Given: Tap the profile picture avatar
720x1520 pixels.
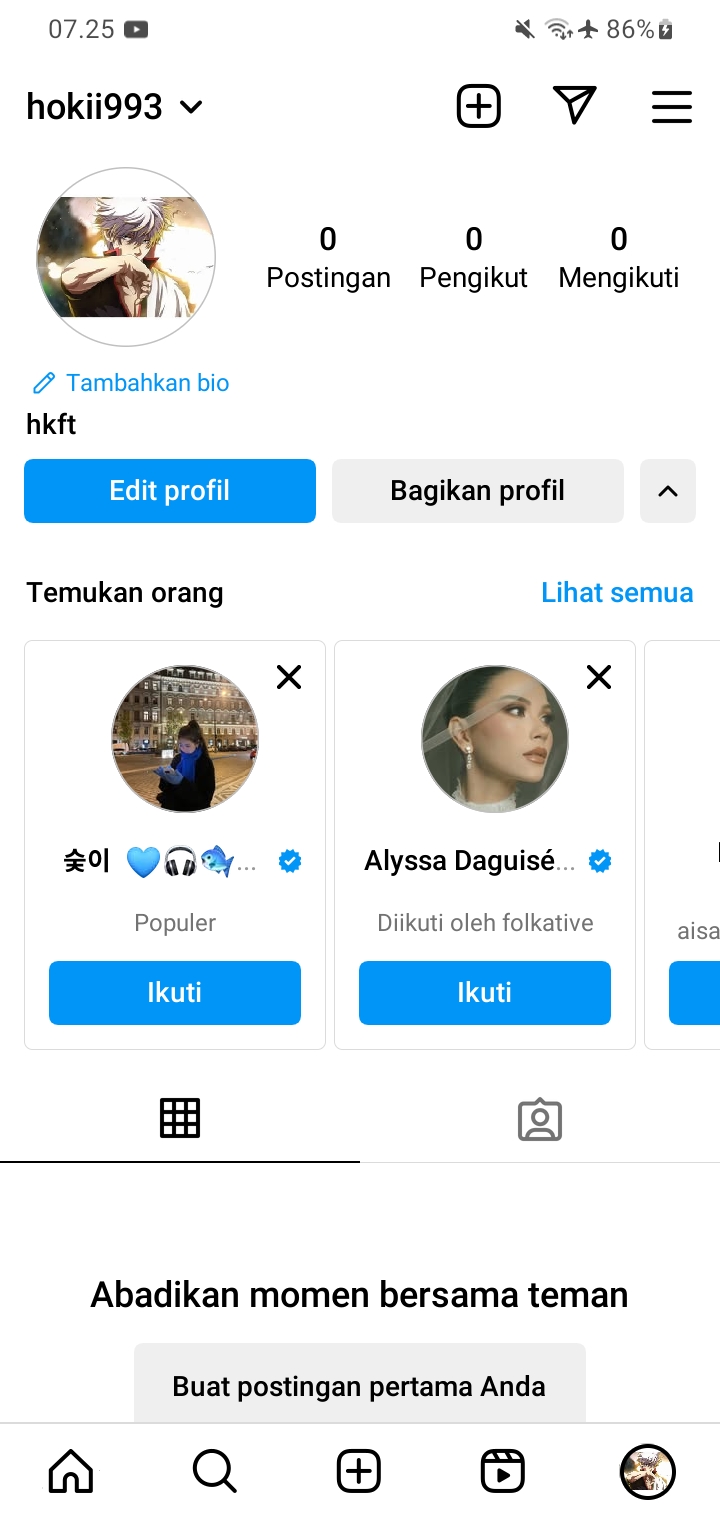Looking at the screenshot, I should [x=126, y=257].
